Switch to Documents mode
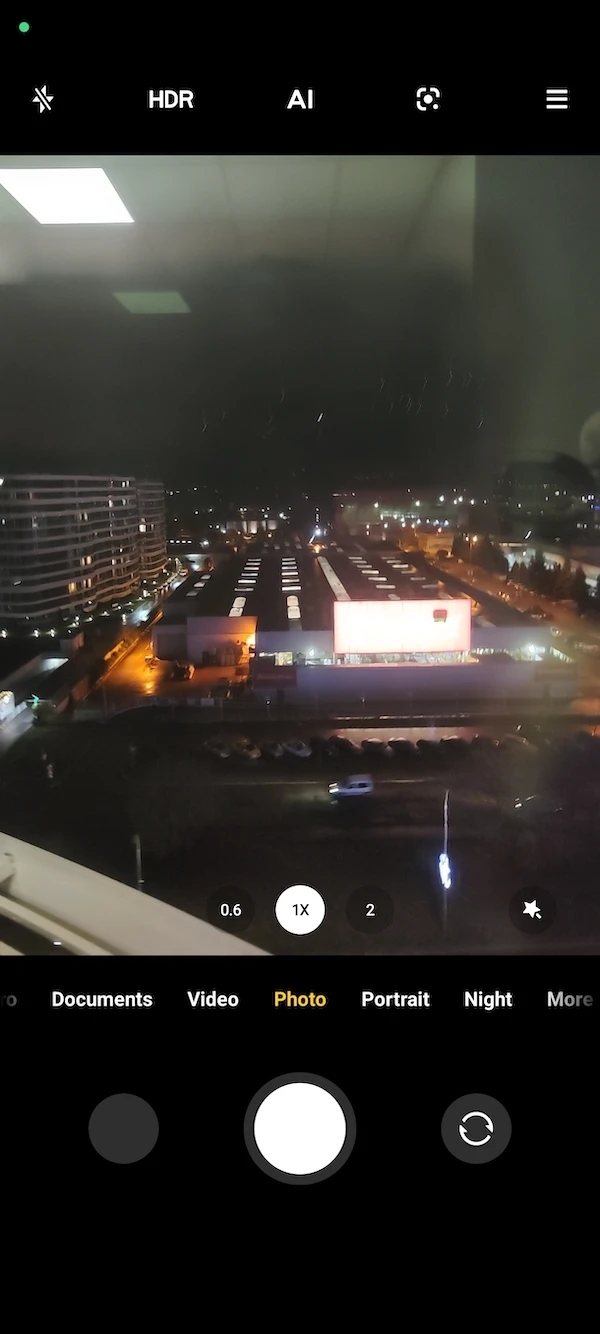Viewport: 600px width, 1334px height. coord(102,999)
